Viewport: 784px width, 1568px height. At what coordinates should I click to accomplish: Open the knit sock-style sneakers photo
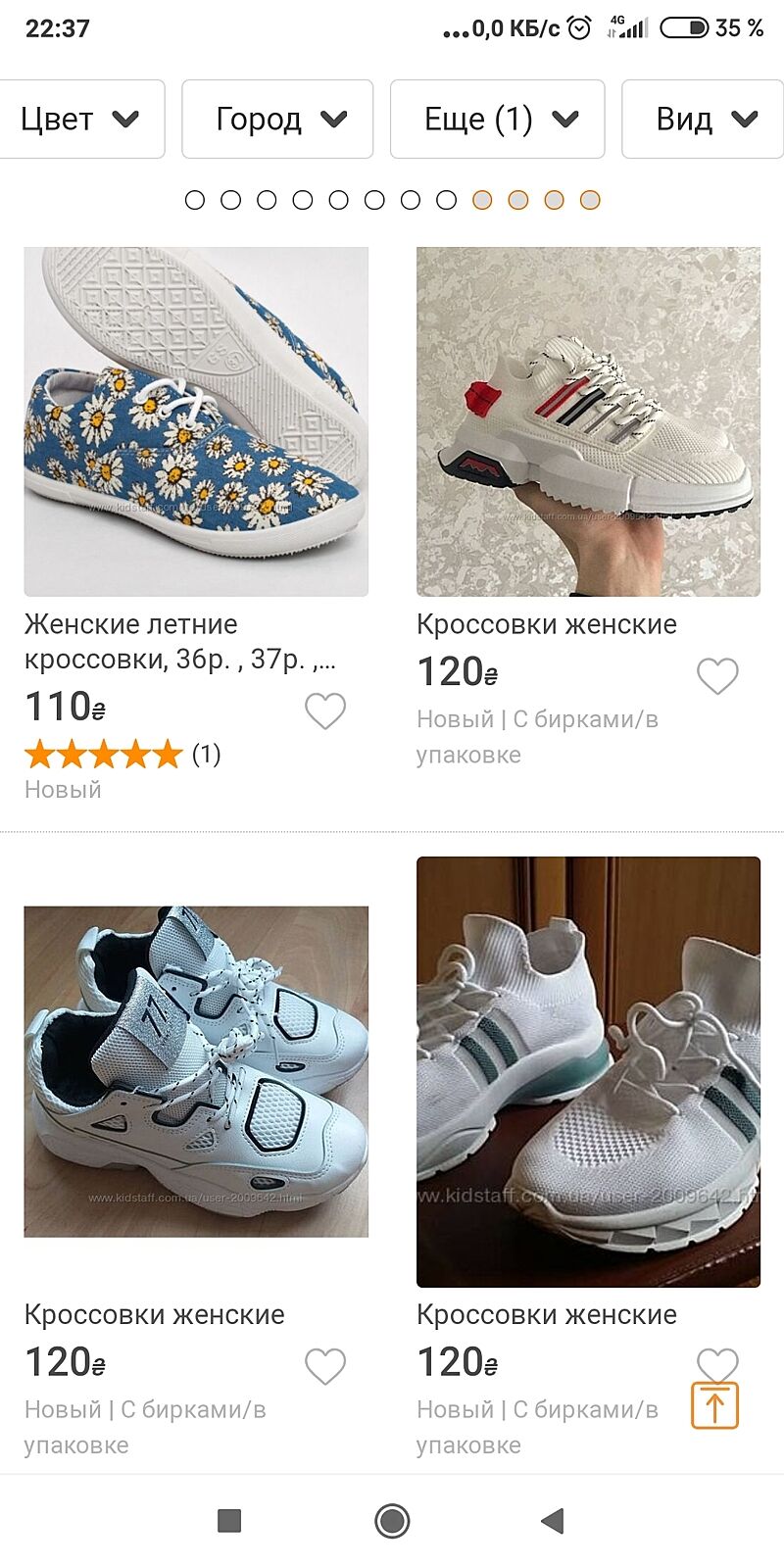click(x=588, y=1070)
